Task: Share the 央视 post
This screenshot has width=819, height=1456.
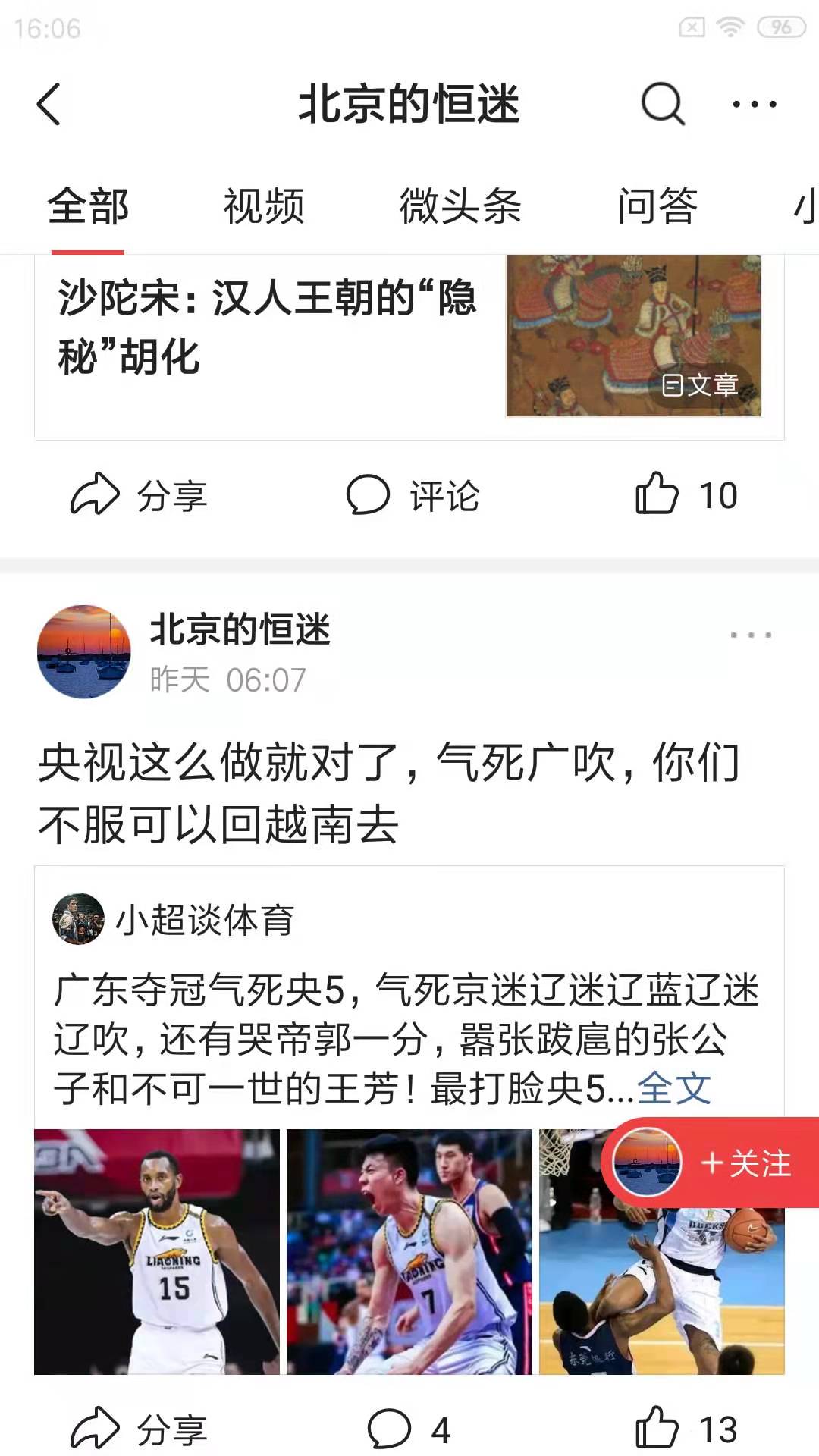Action: tap(139, 1430)
